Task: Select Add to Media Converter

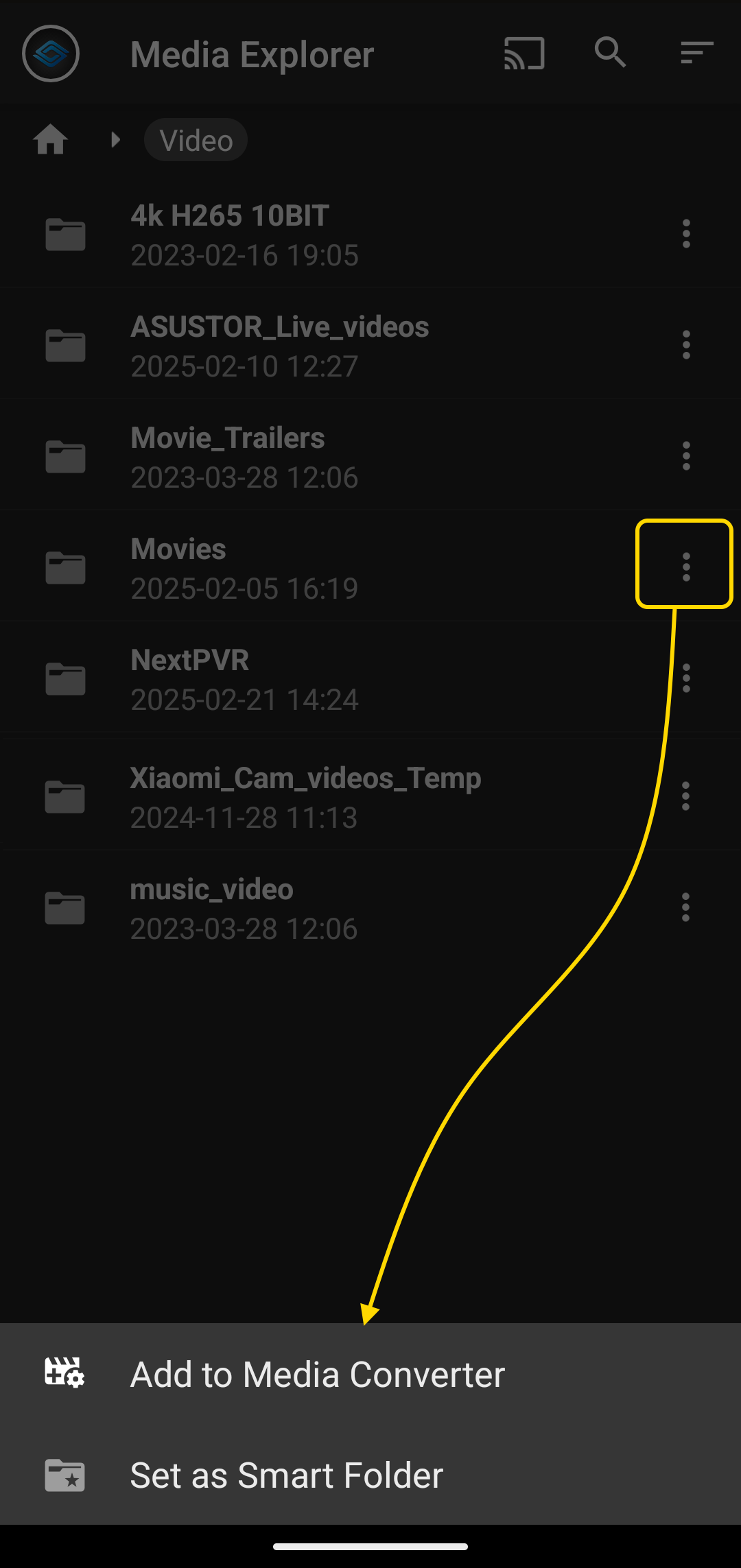Action: coord(317,1374)
